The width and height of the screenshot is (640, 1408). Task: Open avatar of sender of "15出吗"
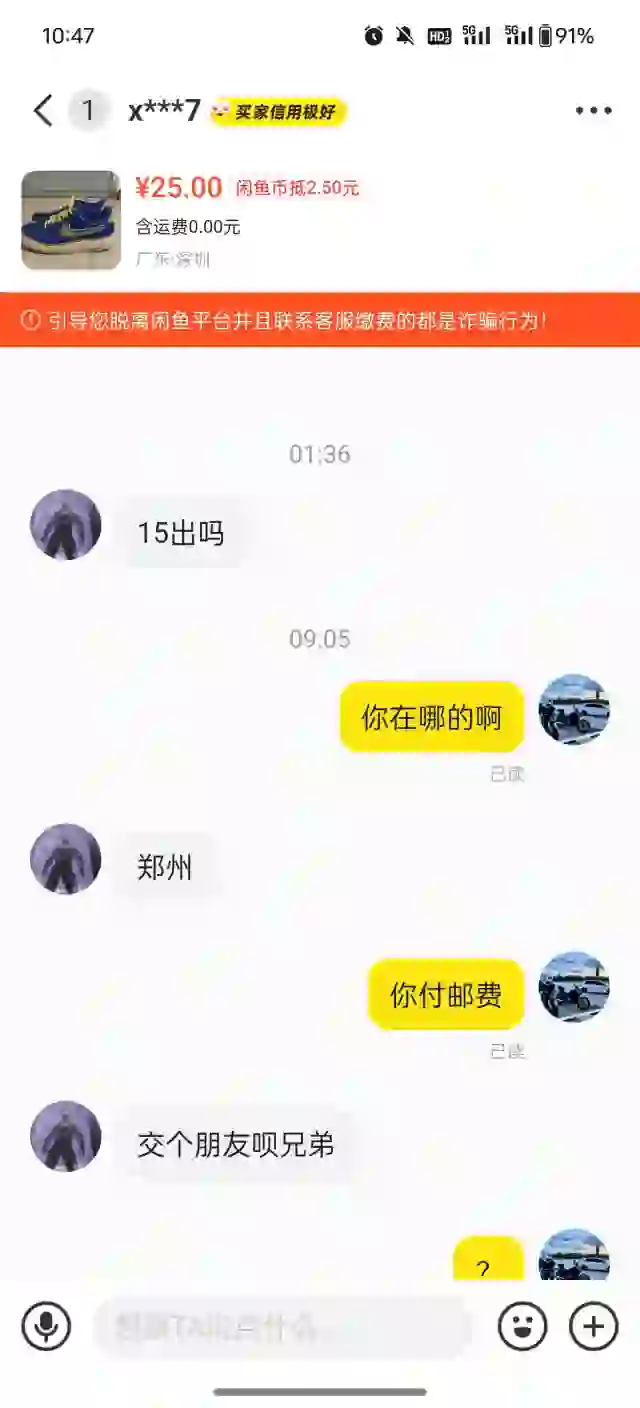pos(66,524)
